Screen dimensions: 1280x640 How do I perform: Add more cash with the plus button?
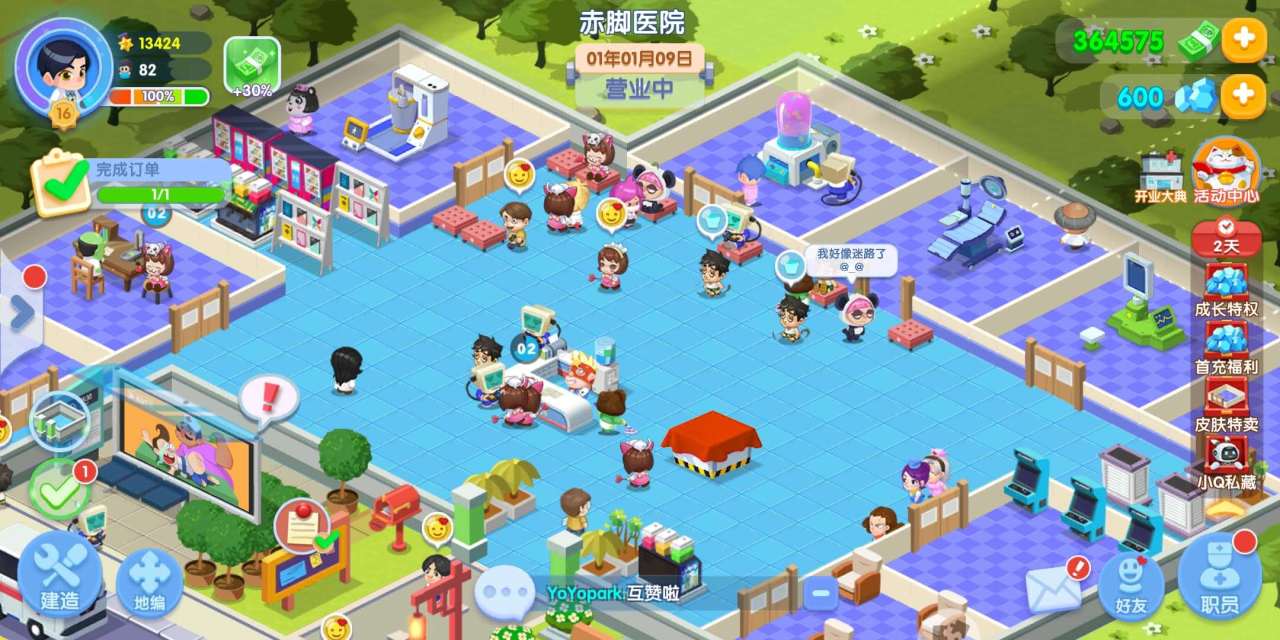[1243, 41]
